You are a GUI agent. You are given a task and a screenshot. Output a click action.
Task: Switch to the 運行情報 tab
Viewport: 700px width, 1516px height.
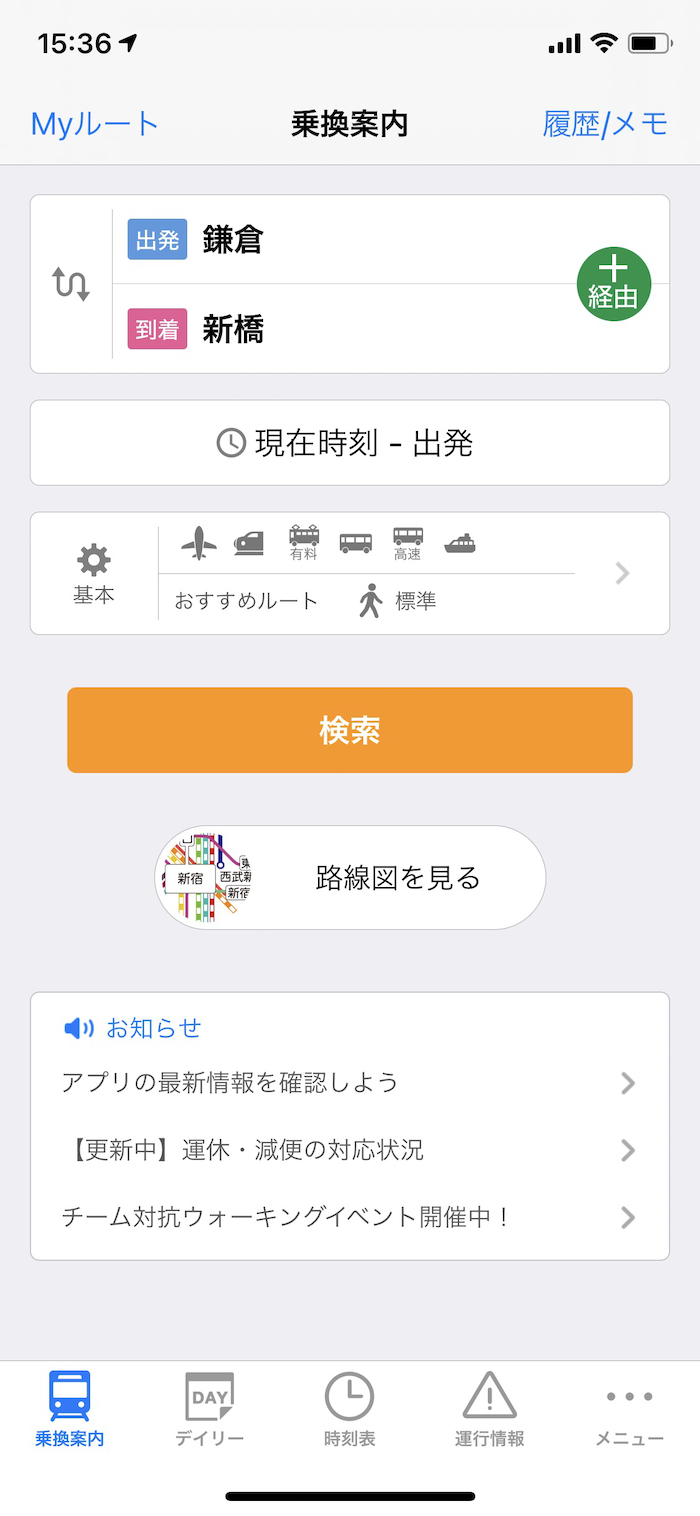489,1410
